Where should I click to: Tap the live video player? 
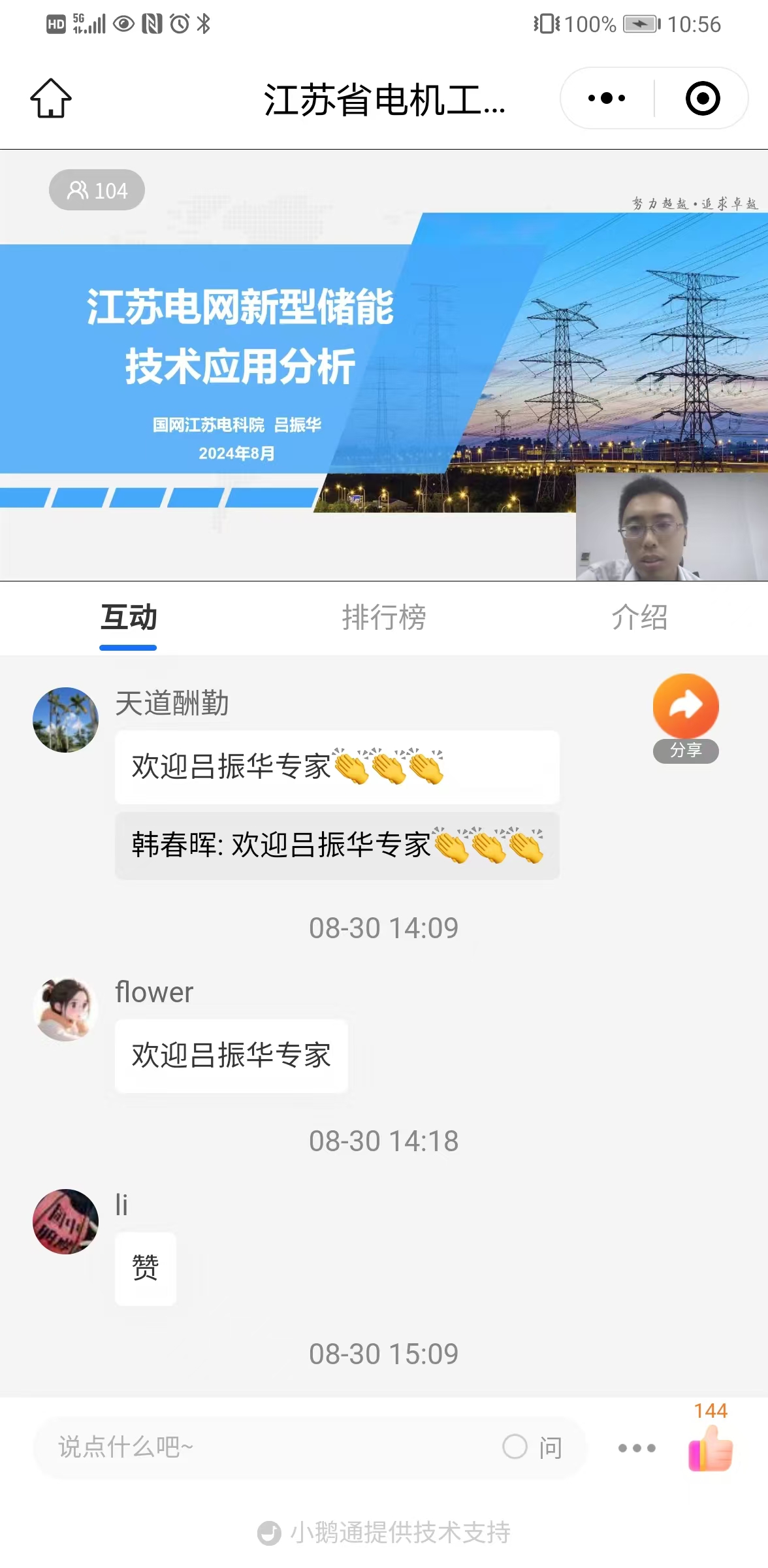pyautogui.click(x=384, y=365)
